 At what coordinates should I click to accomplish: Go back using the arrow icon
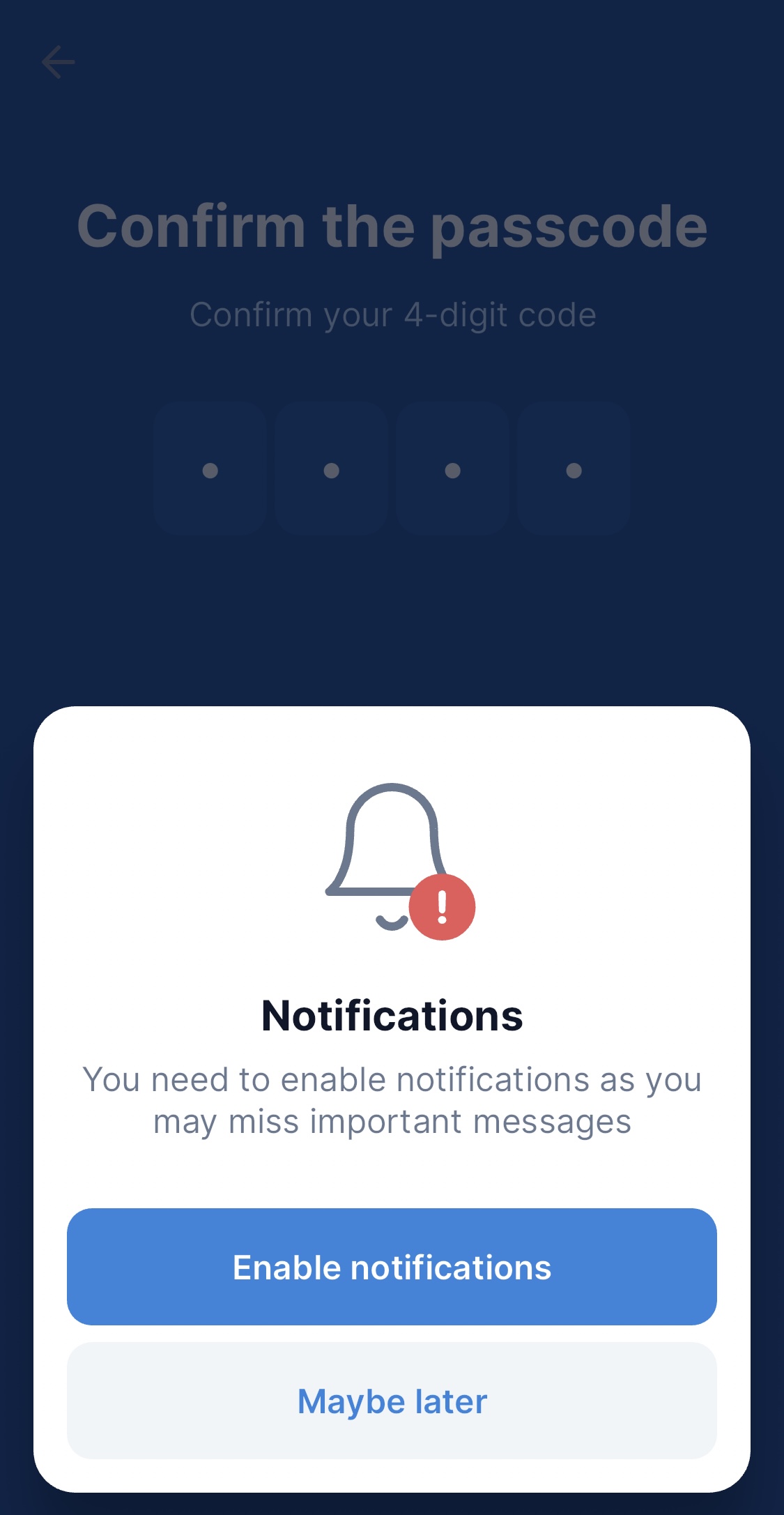pos(59,63)
